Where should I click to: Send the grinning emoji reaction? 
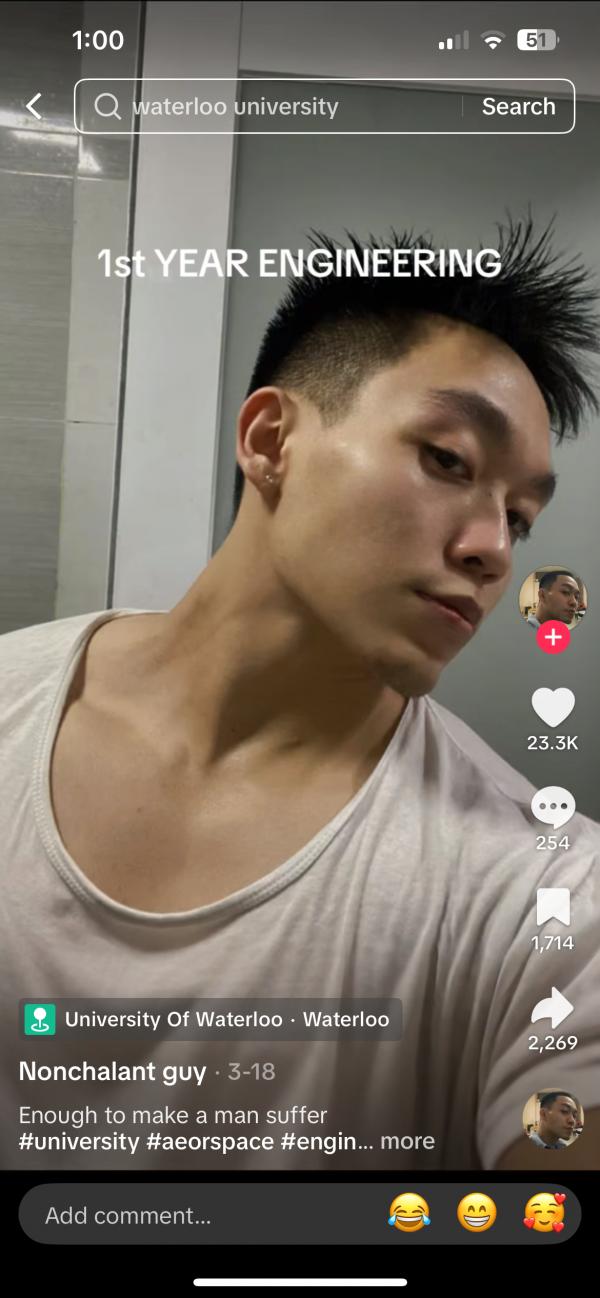tap(477, 1214)
